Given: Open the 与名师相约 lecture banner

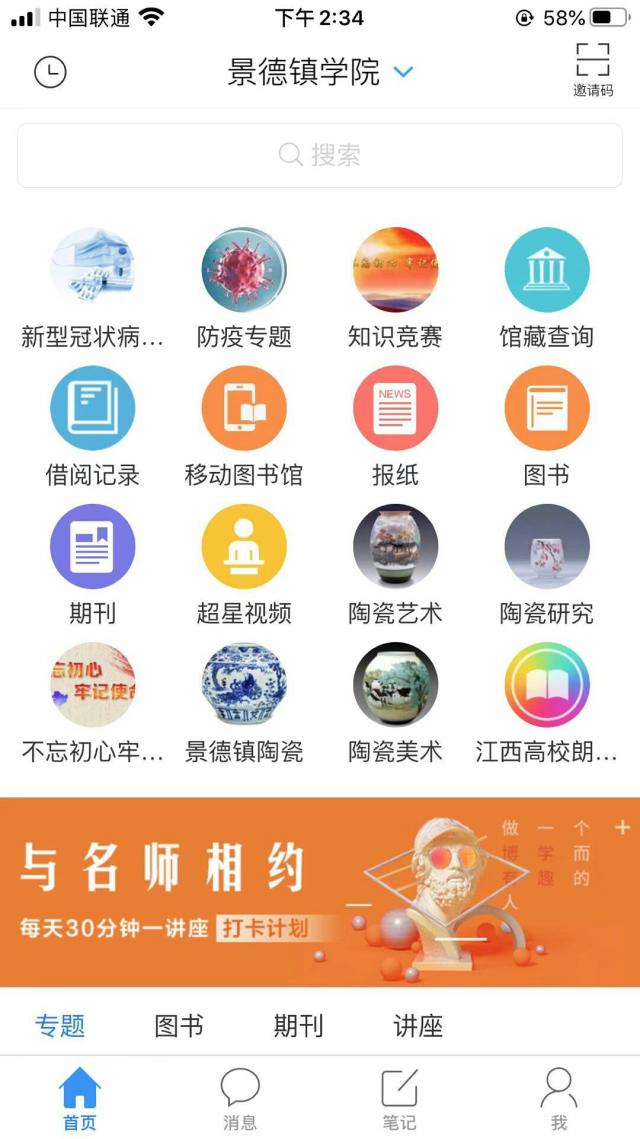Looking at the screenshot, I should 320,892.
